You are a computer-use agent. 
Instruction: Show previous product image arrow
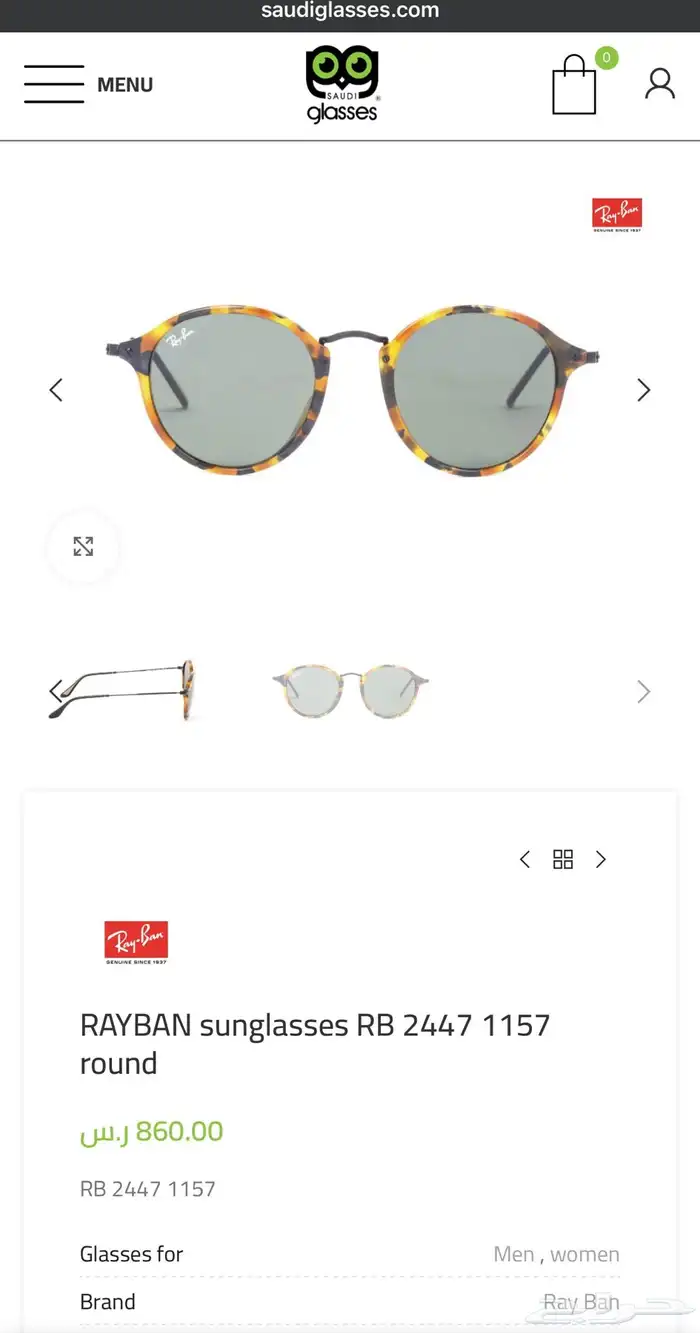pyautogui.click(x=56, y=390)
